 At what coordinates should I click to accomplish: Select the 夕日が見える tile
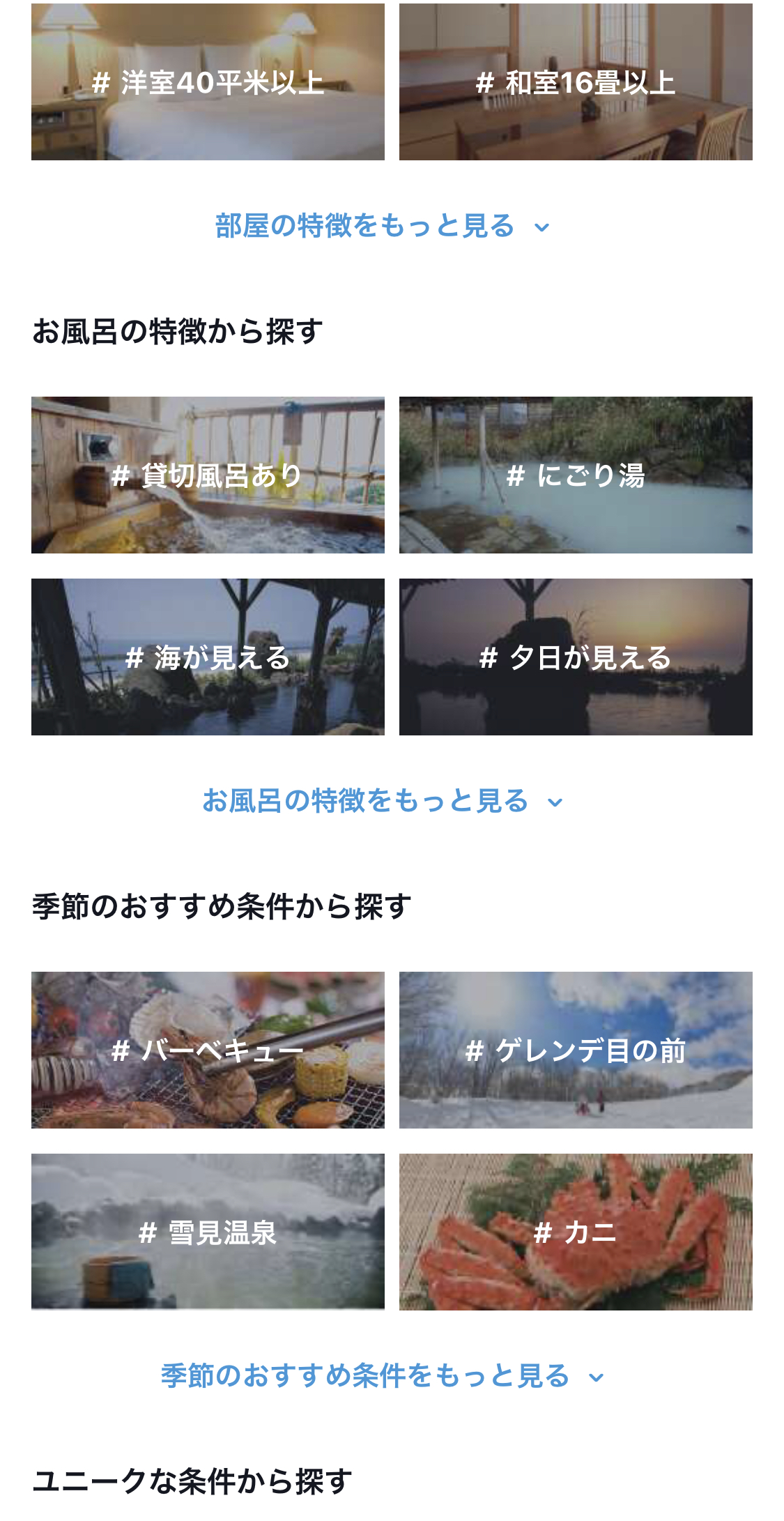click(x=576, y=657)
